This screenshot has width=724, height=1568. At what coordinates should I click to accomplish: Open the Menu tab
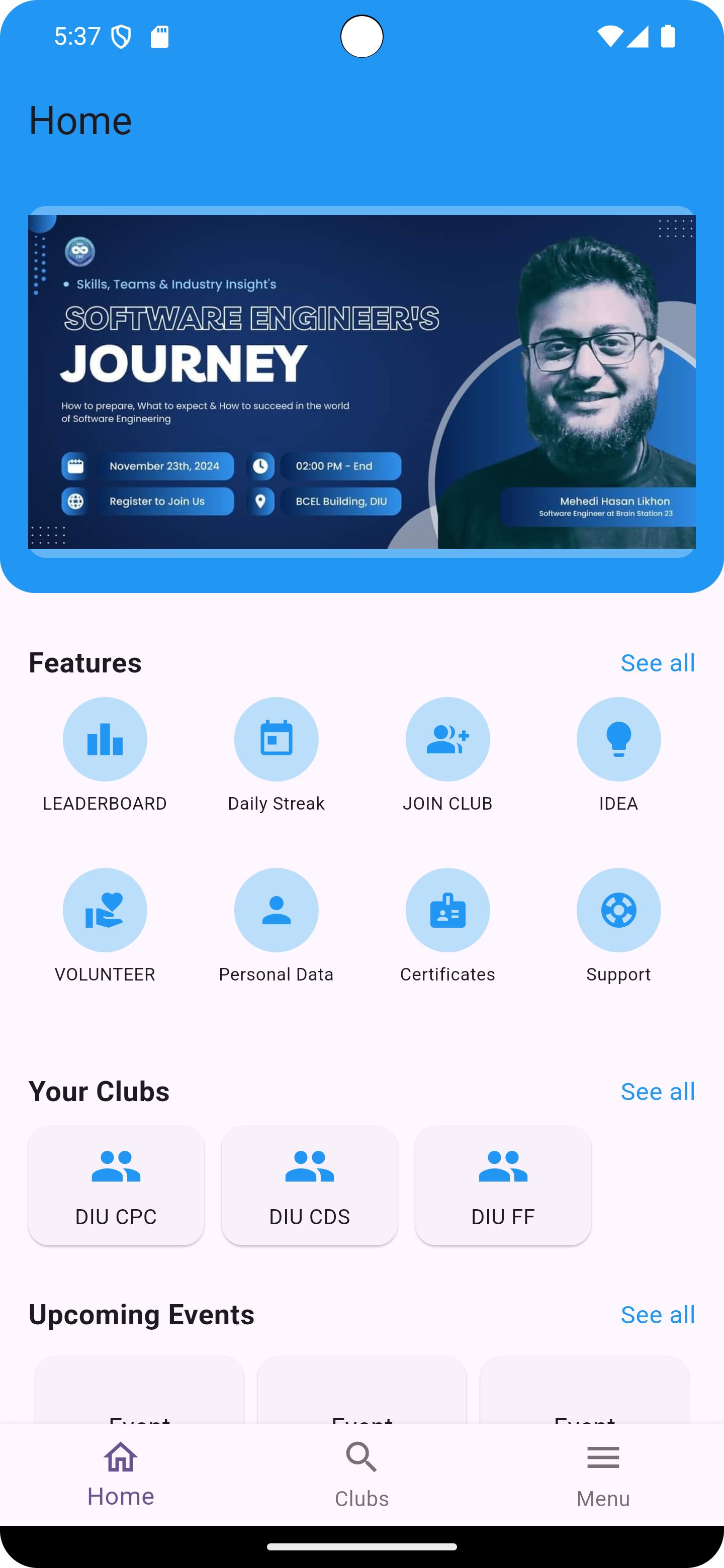coord(603,1474)
